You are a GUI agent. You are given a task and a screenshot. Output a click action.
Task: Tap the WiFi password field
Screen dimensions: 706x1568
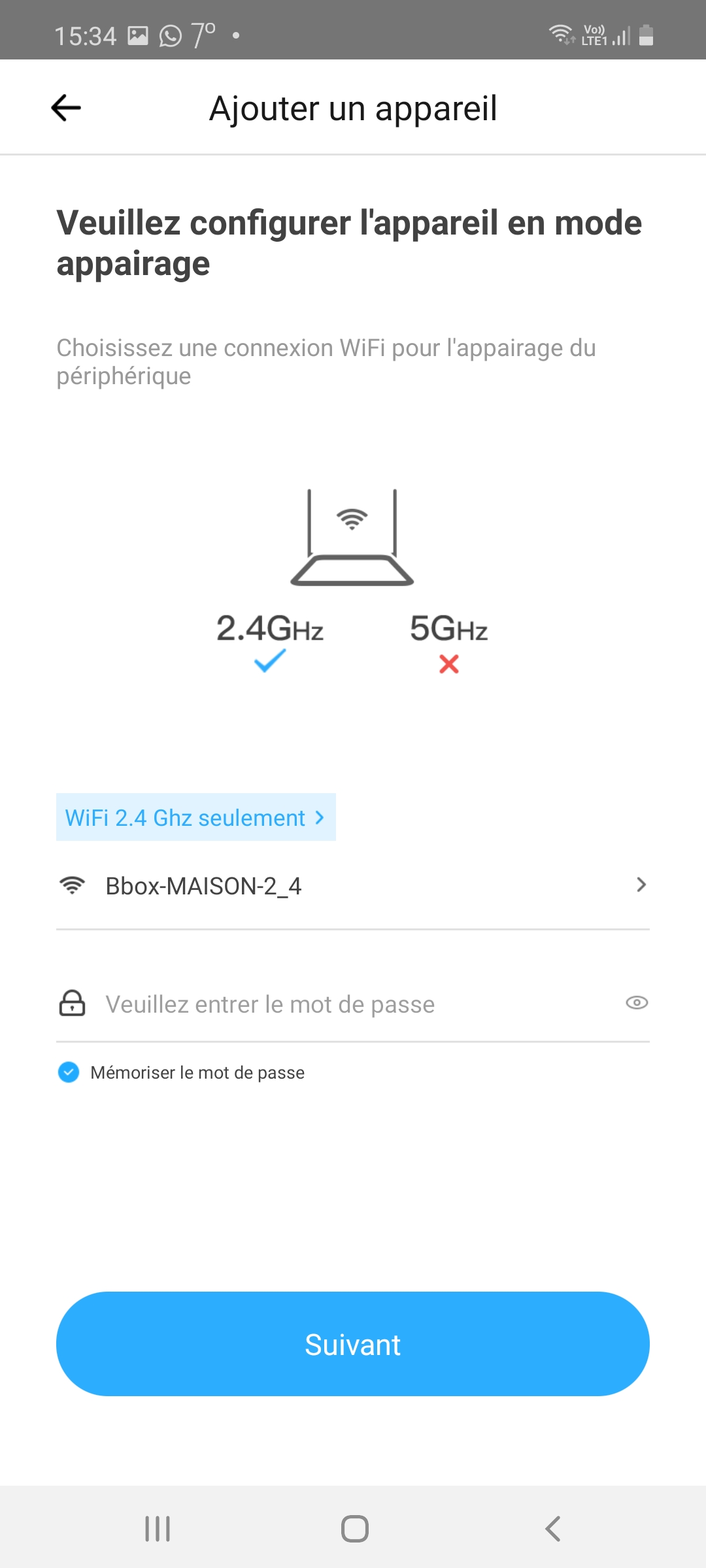(x=353, y=1004)
